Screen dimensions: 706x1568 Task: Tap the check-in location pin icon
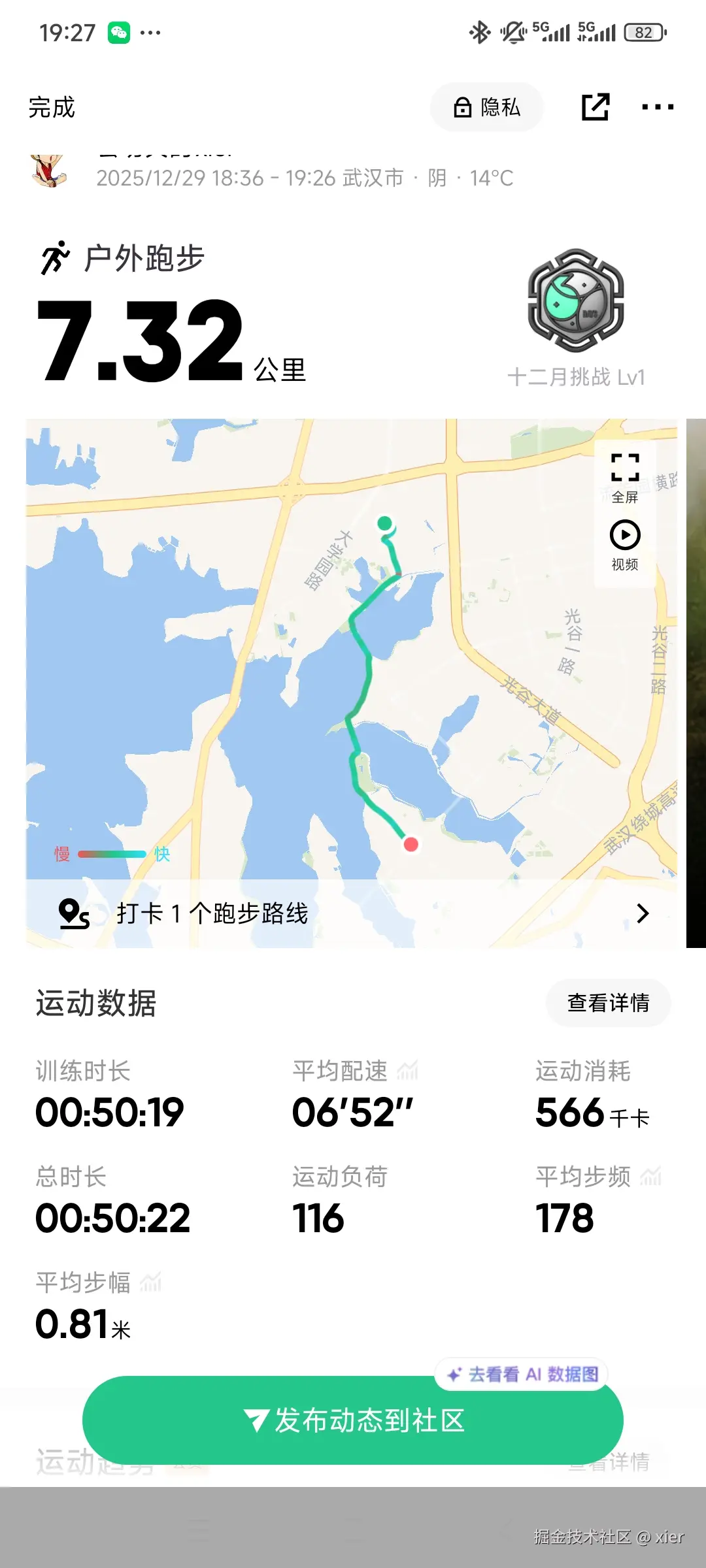[x=74, y=913]
